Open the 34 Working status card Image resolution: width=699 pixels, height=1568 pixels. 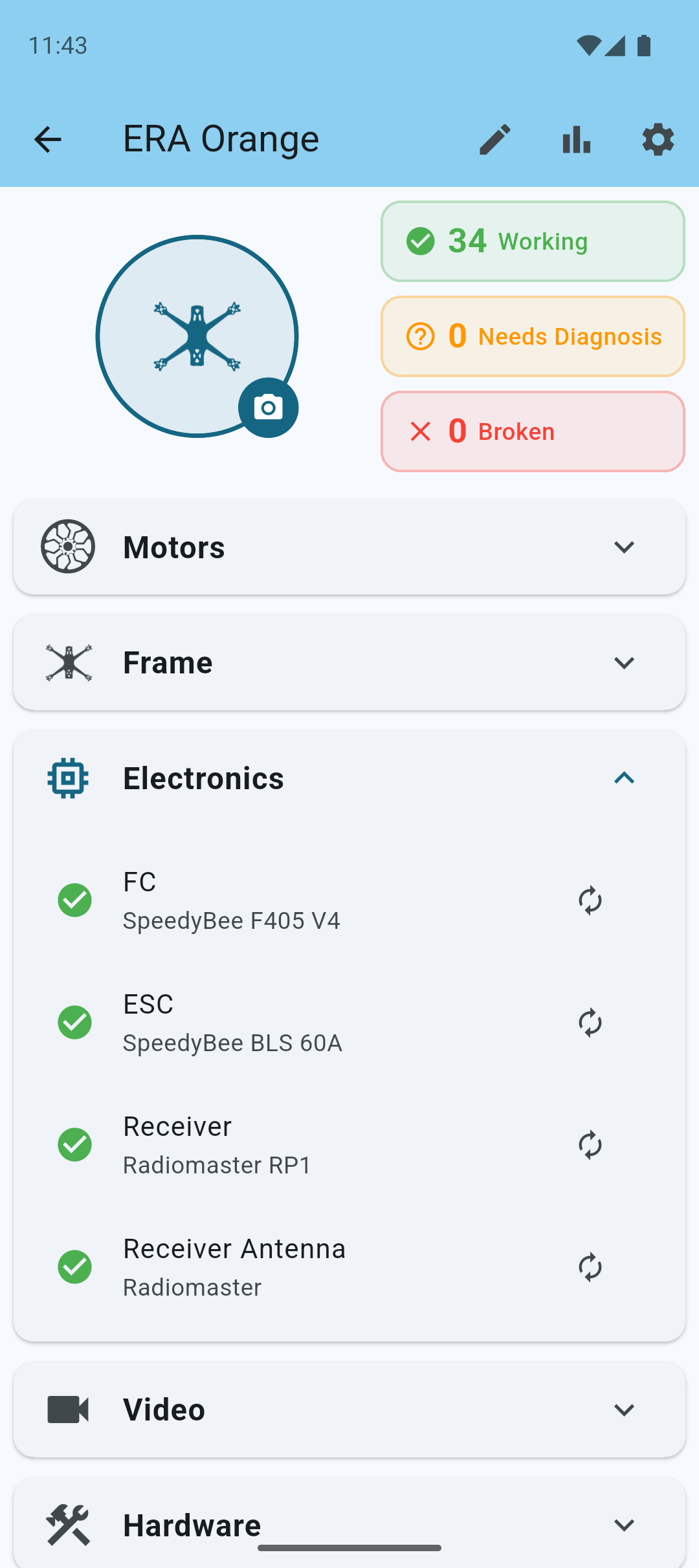(532, 241)
